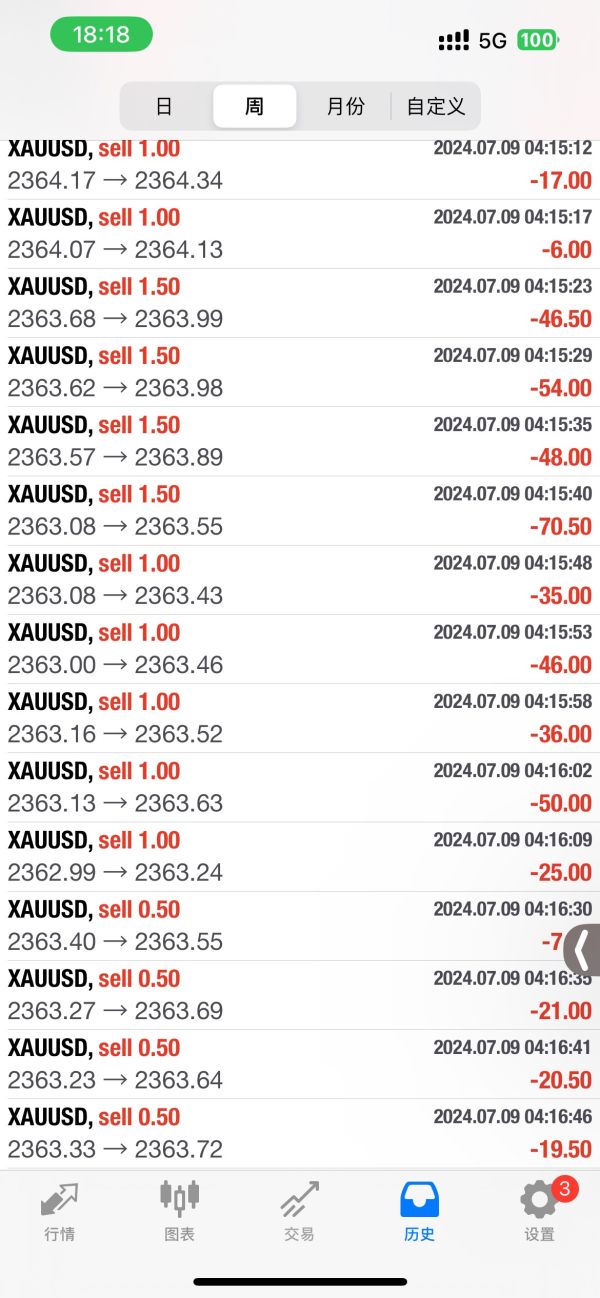Go to the 图表 tab

tap(180, 1210)
